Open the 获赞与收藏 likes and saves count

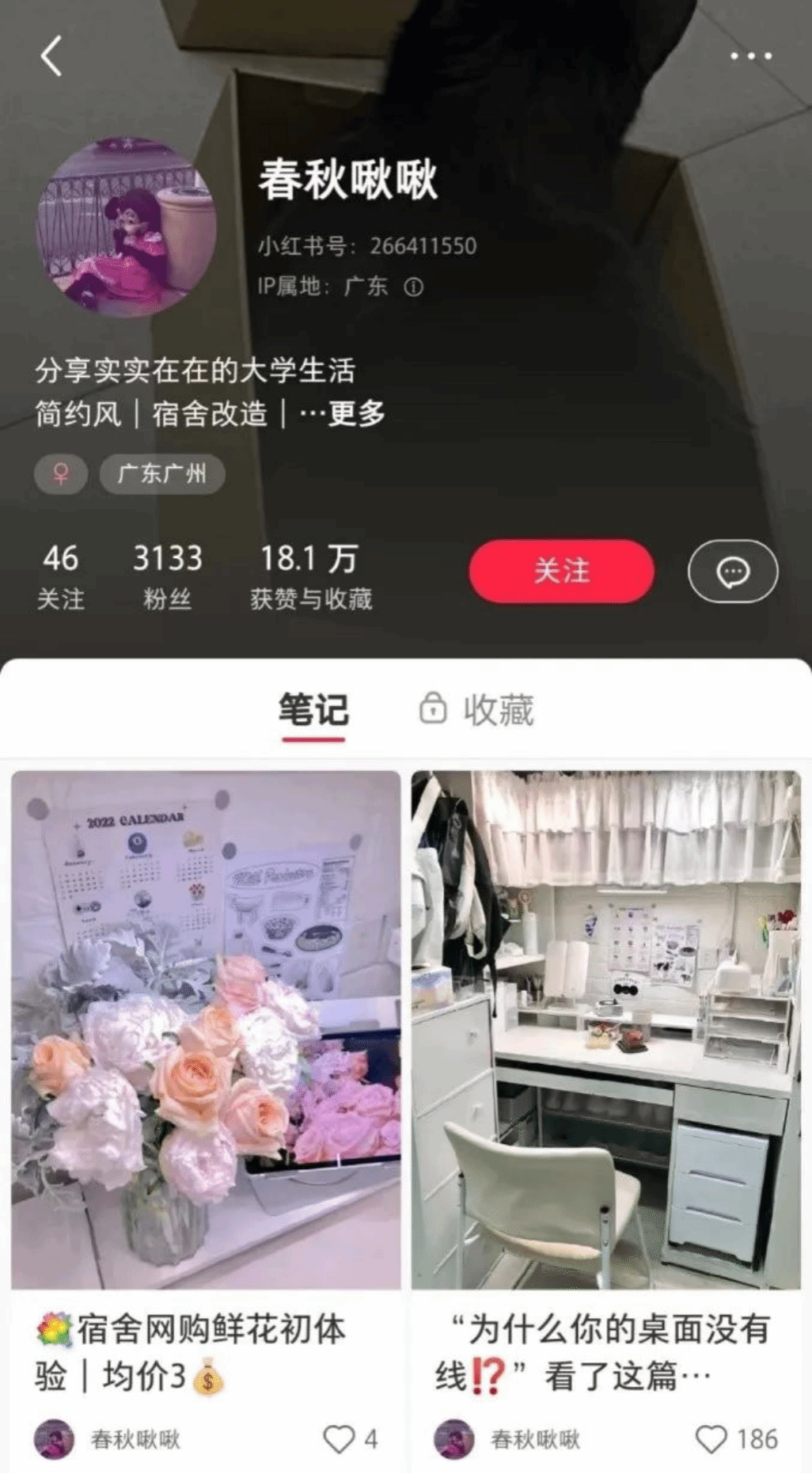click(x=310, y=576)
